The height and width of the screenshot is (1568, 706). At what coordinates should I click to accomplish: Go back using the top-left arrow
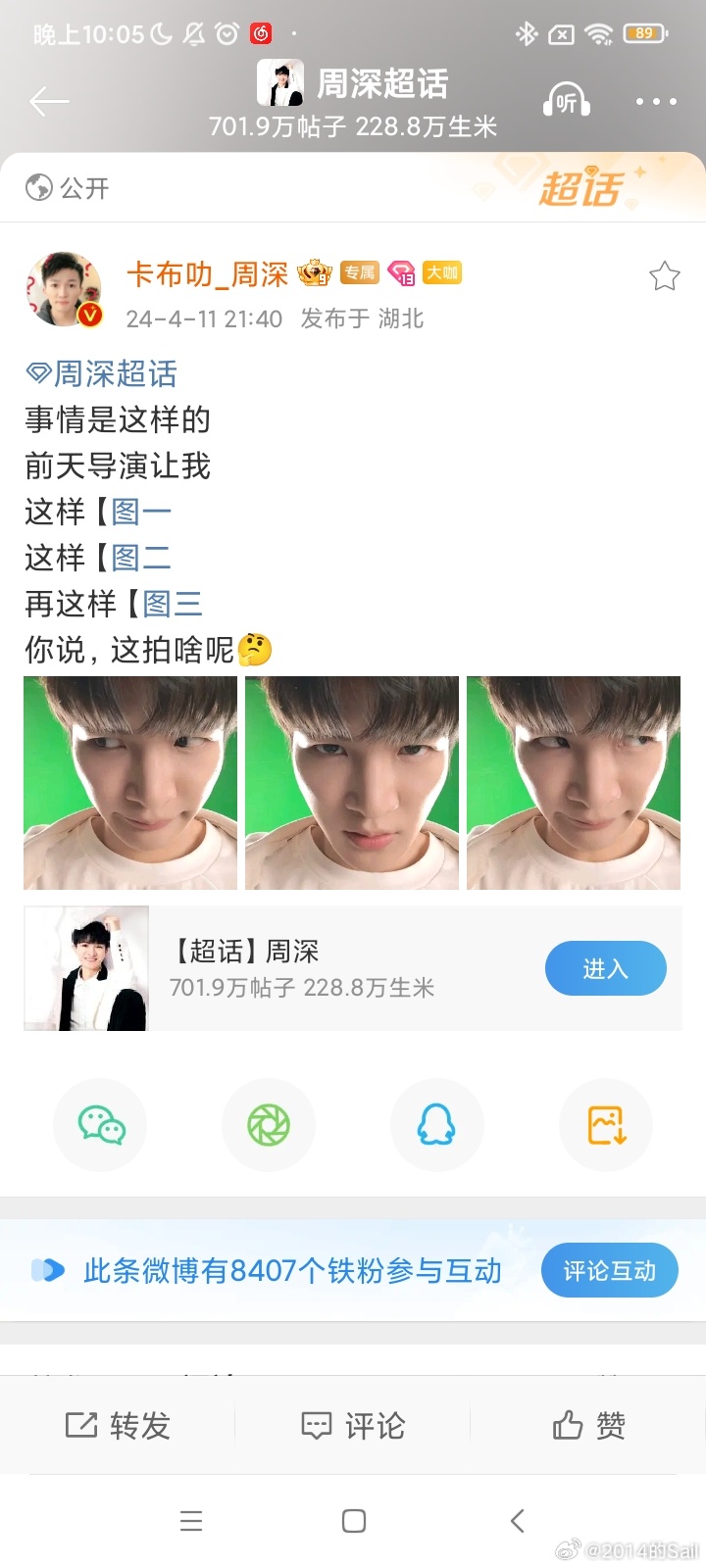point(49,101)
